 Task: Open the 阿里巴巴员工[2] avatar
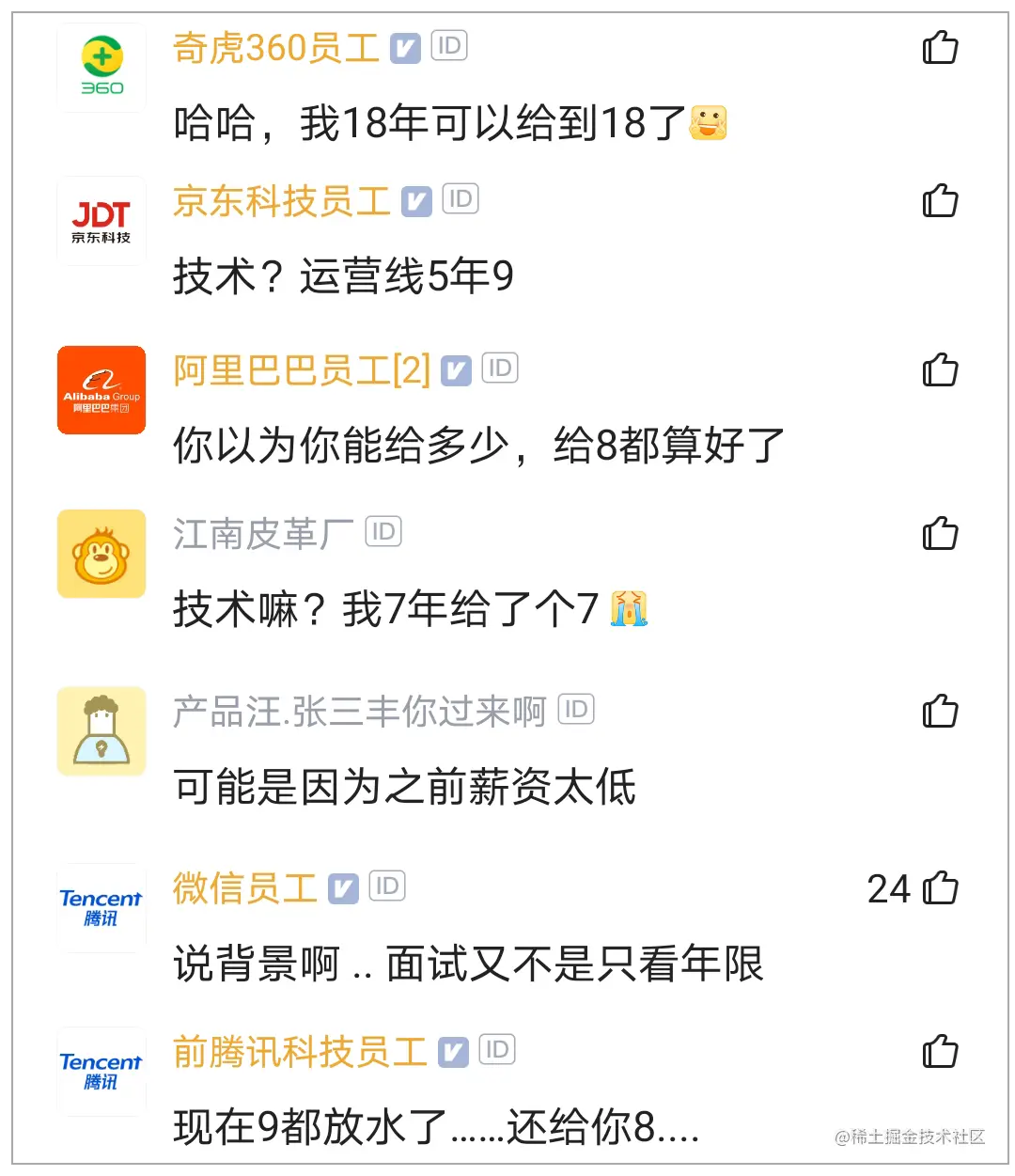pos(101,390)
